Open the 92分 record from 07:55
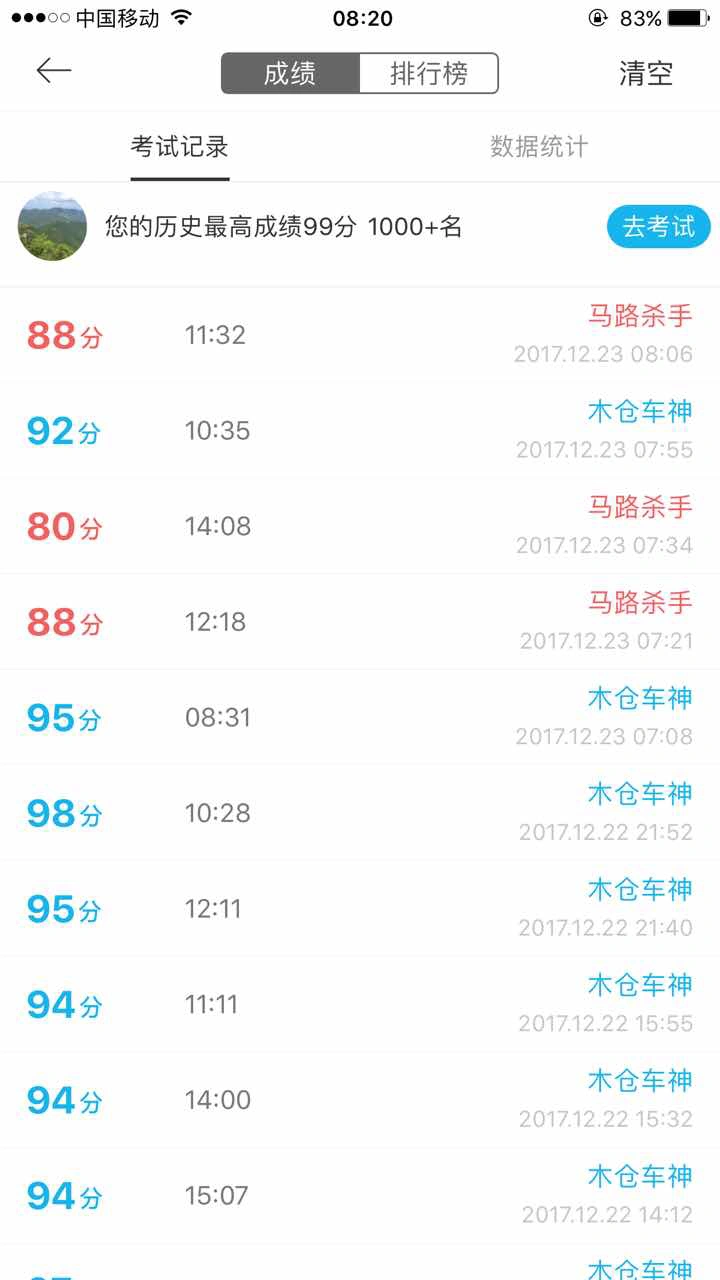 coord(360,431)
